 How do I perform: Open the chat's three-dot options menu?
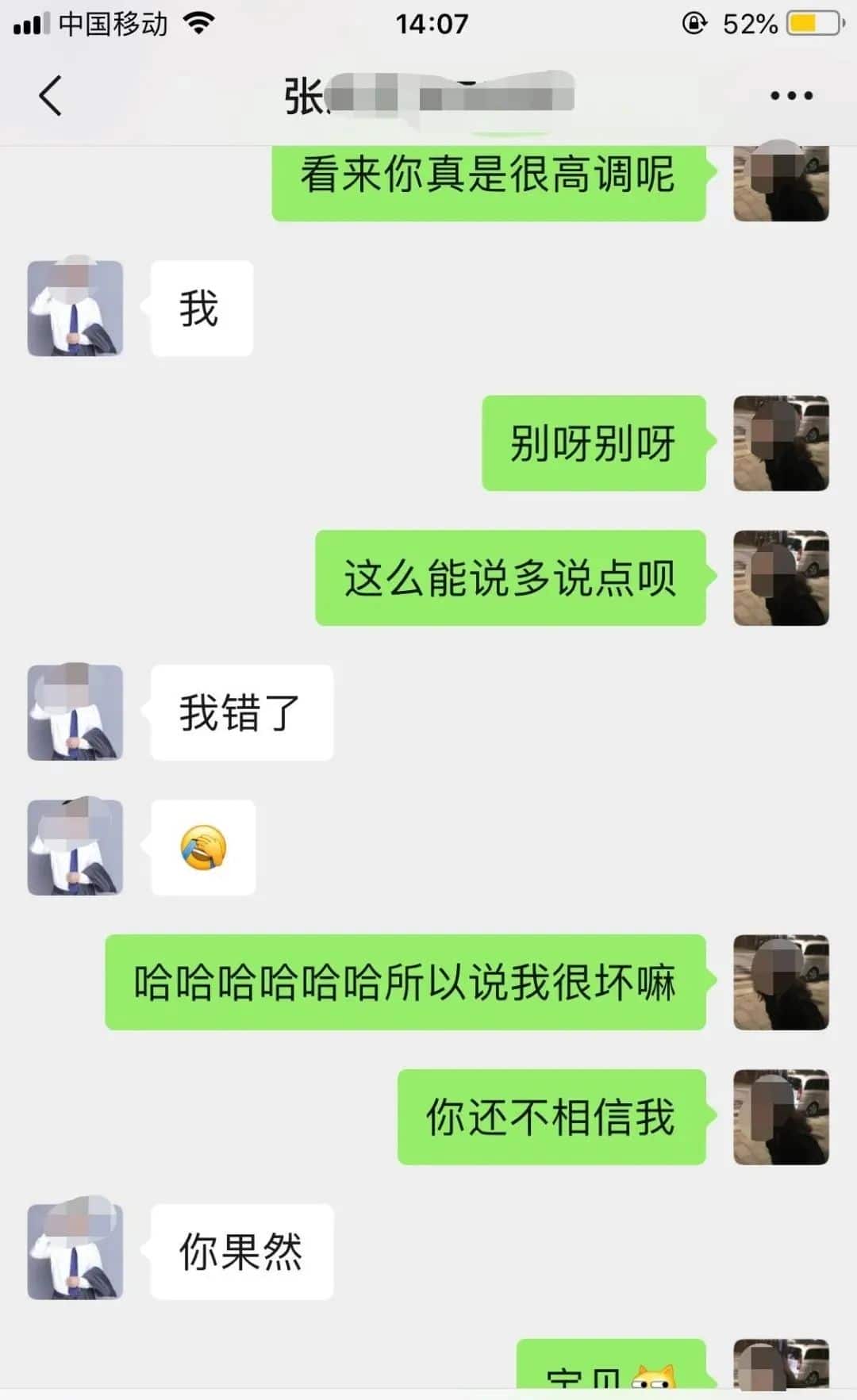[x=790, y=96]
